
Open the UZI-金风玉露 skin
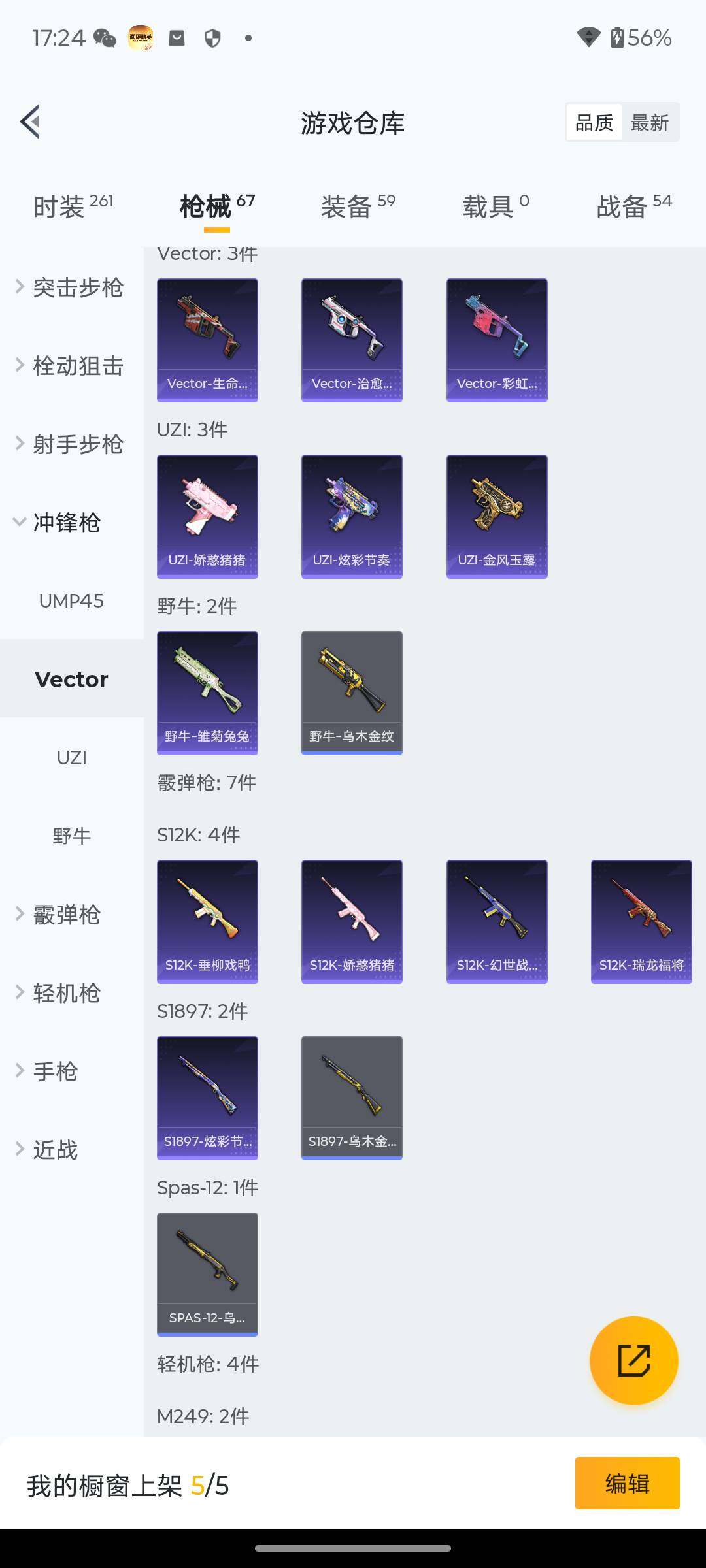pyautogui.click(x=497, y=516)
